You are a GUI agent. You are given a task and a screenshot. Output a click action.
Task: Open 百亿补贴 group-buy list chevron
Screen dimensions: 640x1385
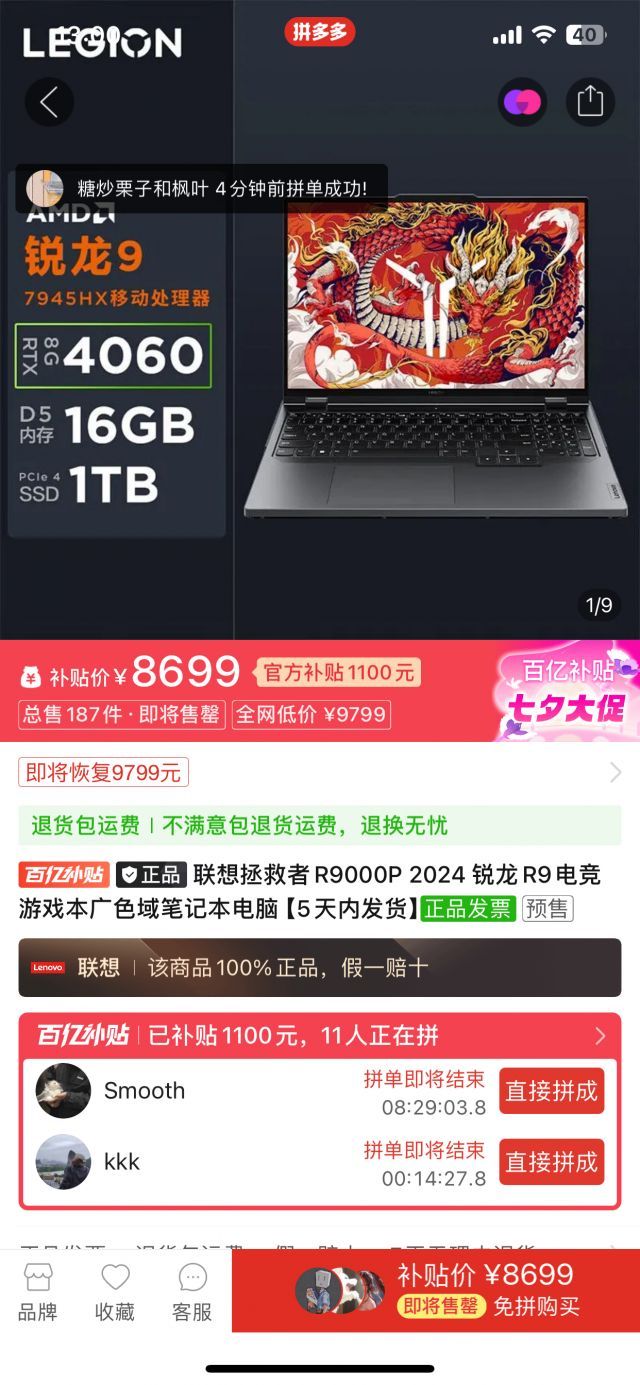[x=600, y=1036]
